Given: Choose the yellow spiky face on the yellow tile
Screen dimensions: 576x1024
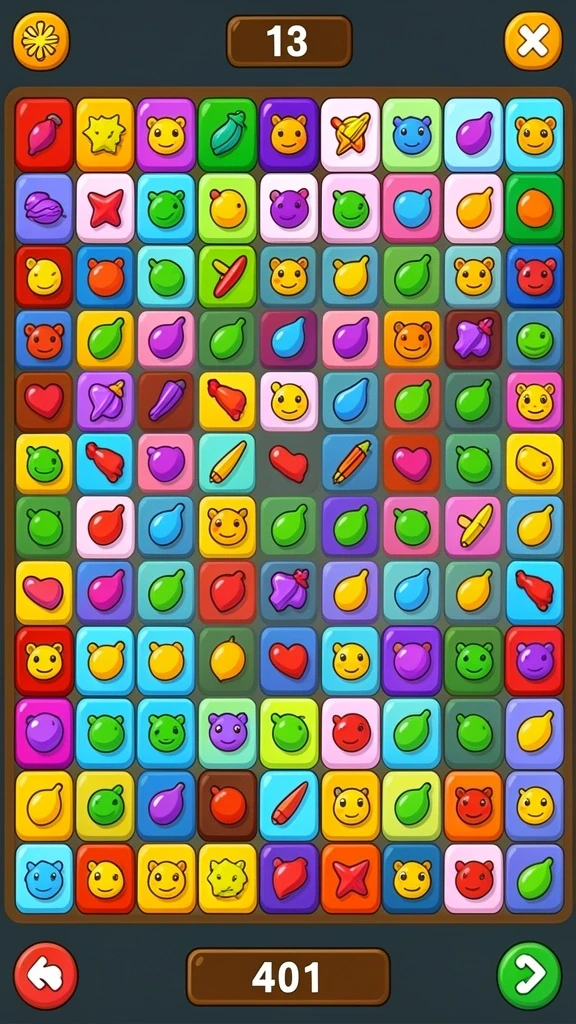Looking at the screenshot, I should (227, 878).
